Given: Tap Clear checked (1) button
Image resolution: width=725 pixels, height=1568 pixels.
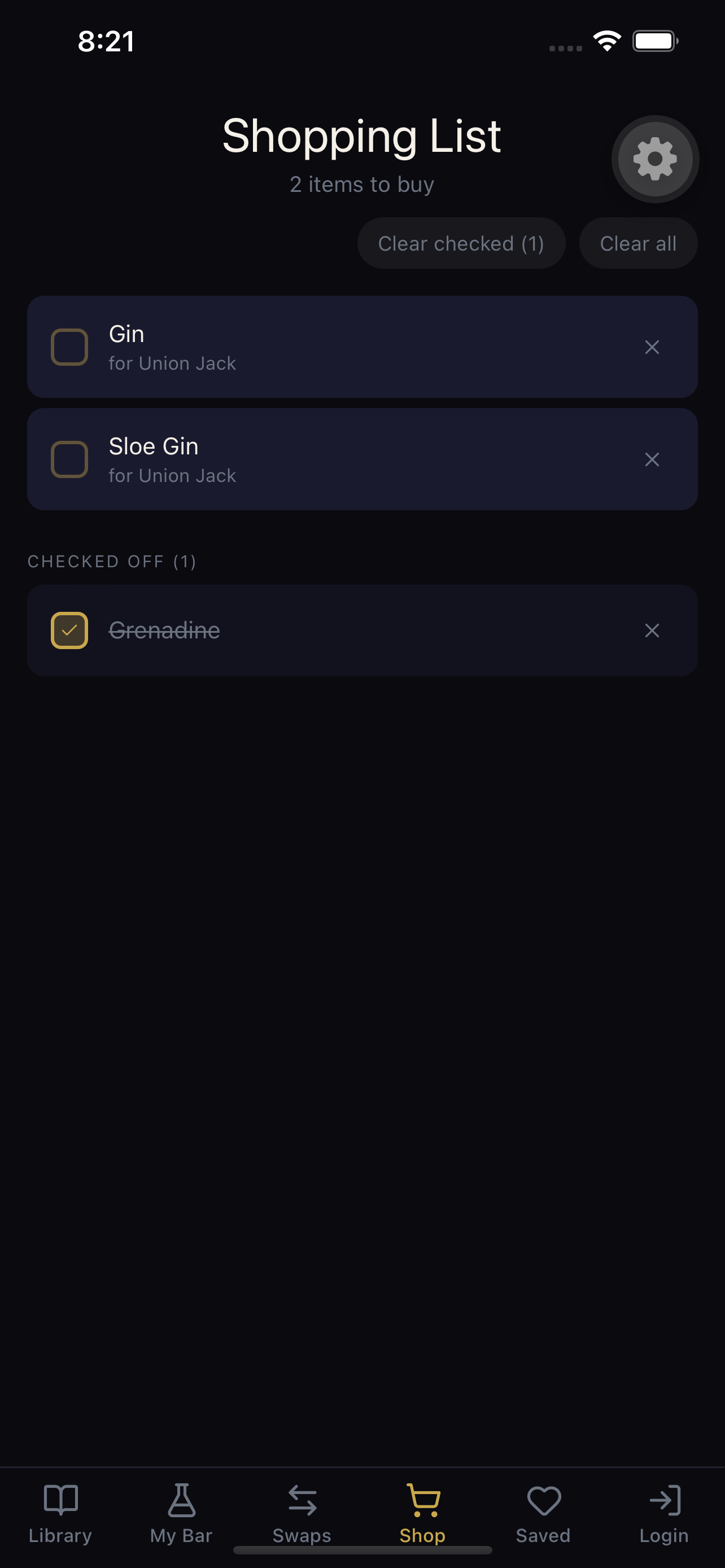Looking at the screenshot, I should [x=461, y=243].
